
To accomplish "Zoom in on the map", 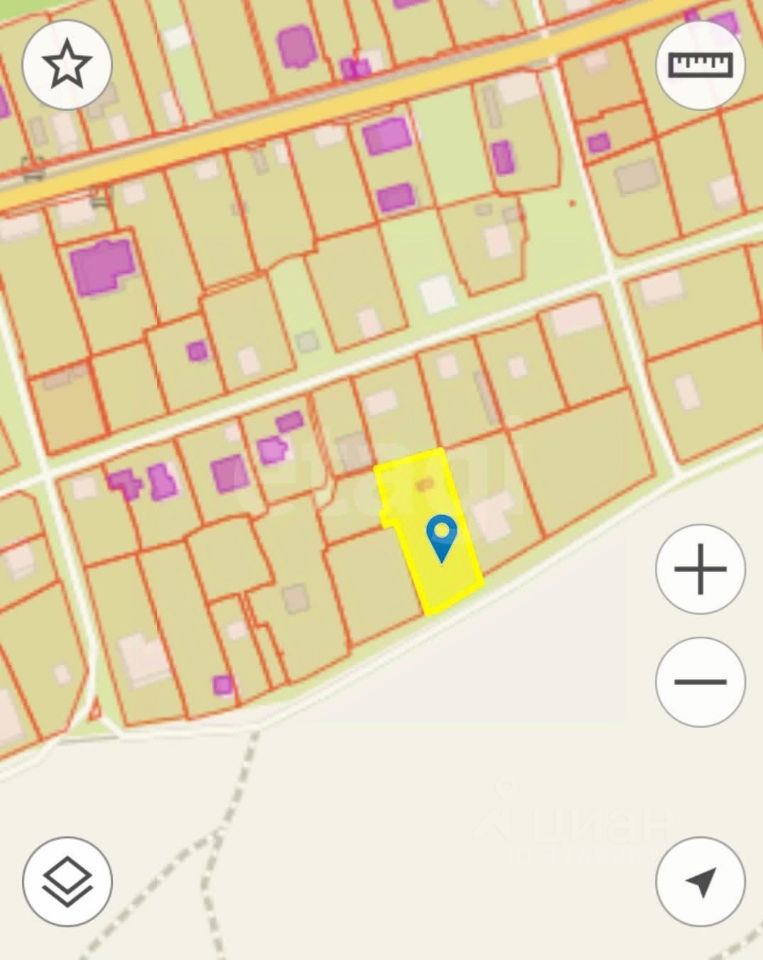I will coord(700,569).
